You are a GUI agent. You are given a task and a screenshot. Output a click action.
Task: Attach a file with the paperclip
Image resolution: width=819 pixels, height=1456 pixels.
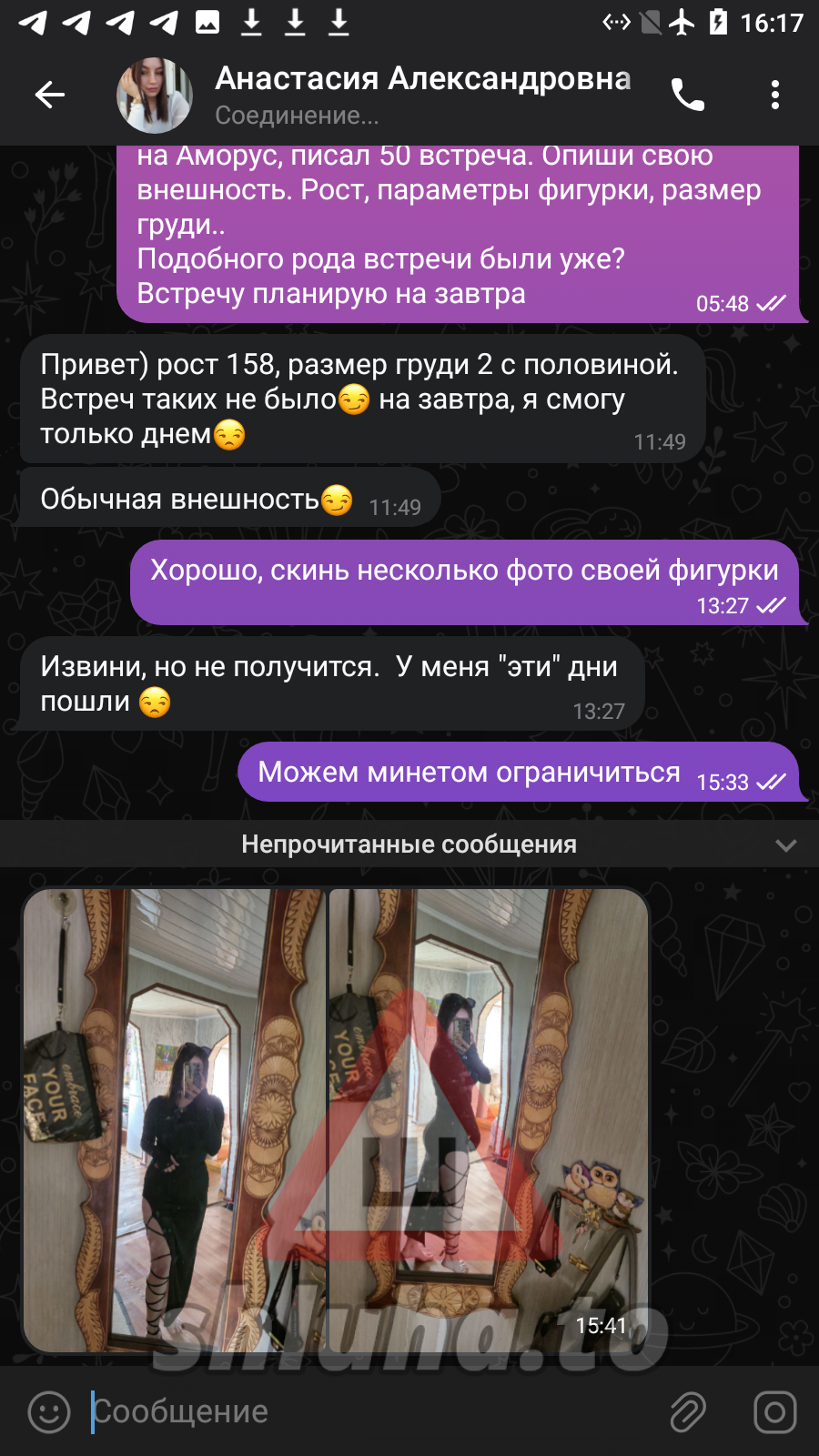[688, 1411]
